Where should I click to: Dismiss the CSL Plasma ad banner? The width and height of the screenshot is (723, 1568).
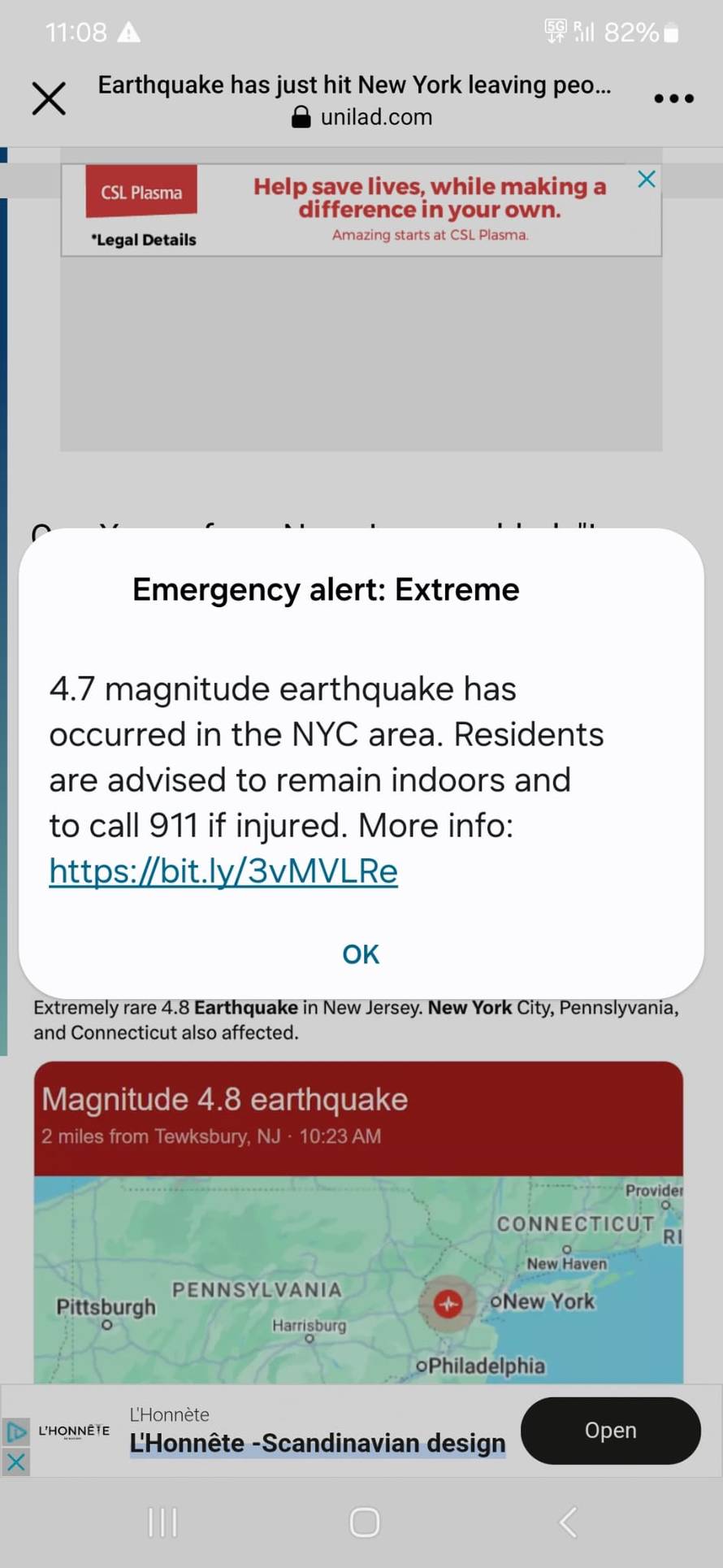coord(647,179)
